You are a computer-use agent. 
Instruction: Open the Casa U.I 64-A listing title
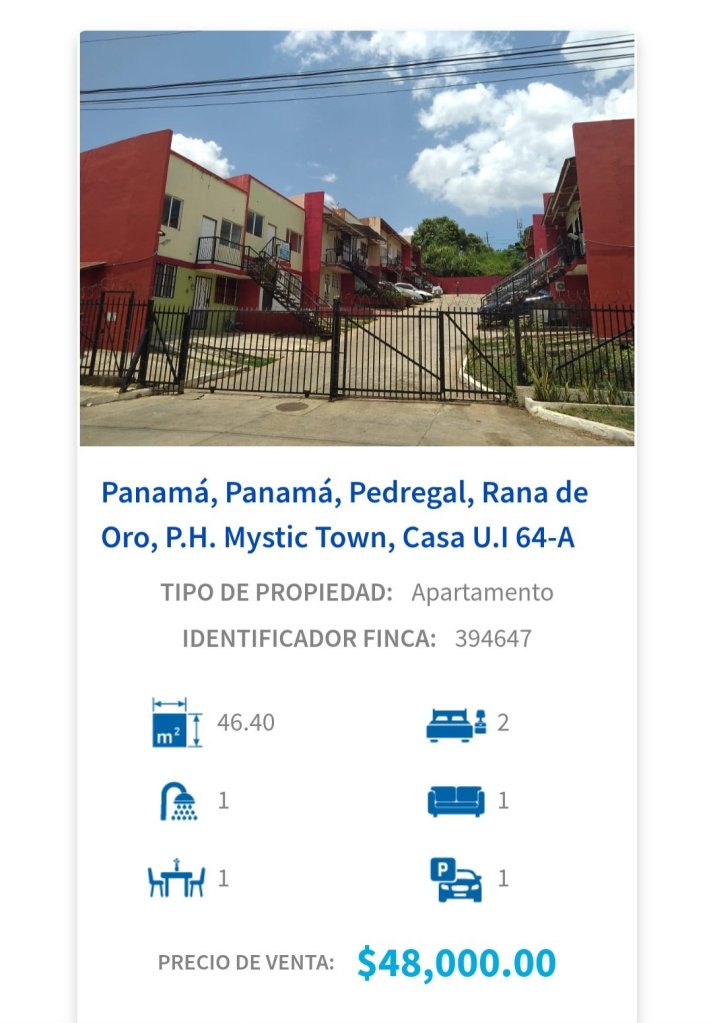pyautogui.click(x=344, y=515)
